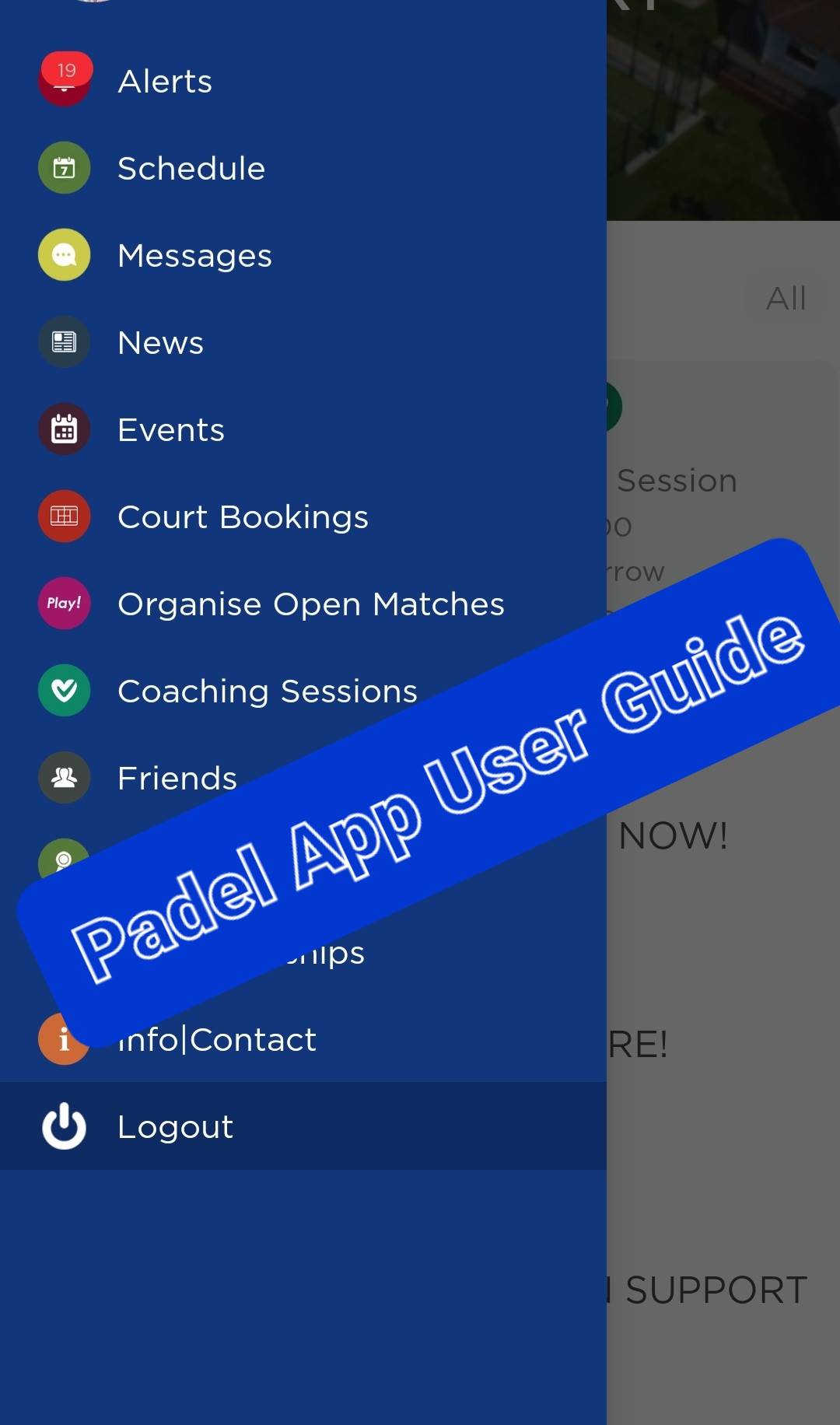The height and width of the screenshot is (1425, 840).
Task: View Events
Action: [171, 430]
